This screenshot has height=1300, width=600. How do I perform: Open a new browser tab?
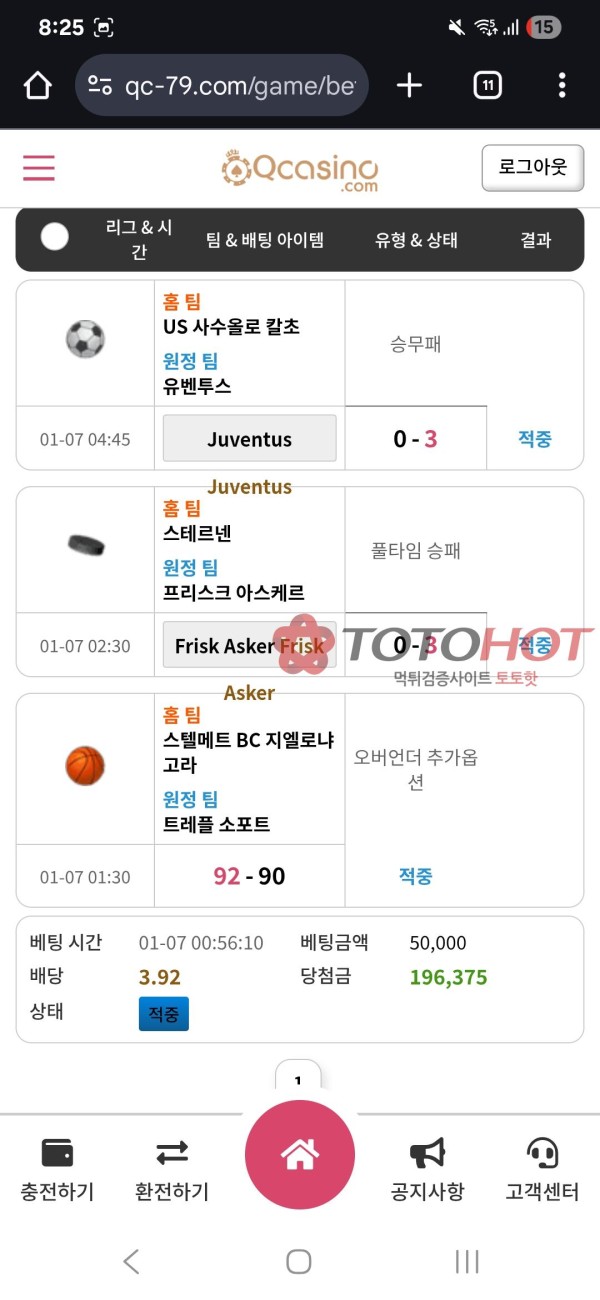(409, 86)
